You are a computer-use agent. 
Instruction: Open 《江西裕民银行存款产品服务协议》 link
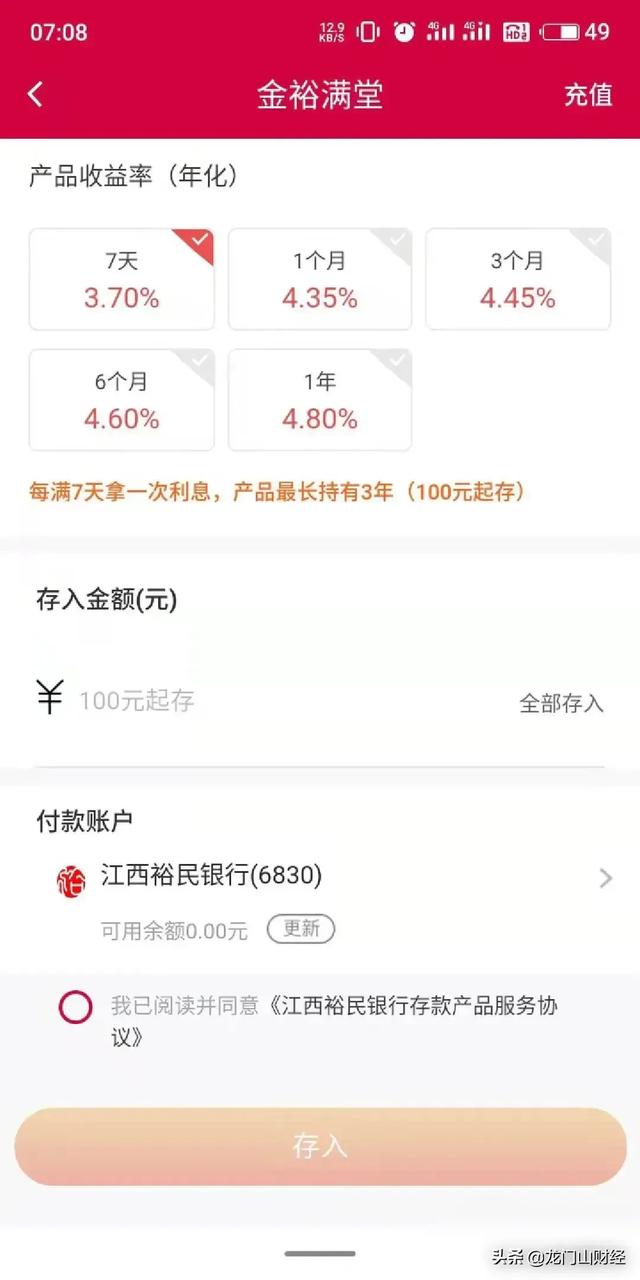pyautogui.click(x=410, y=1006)
